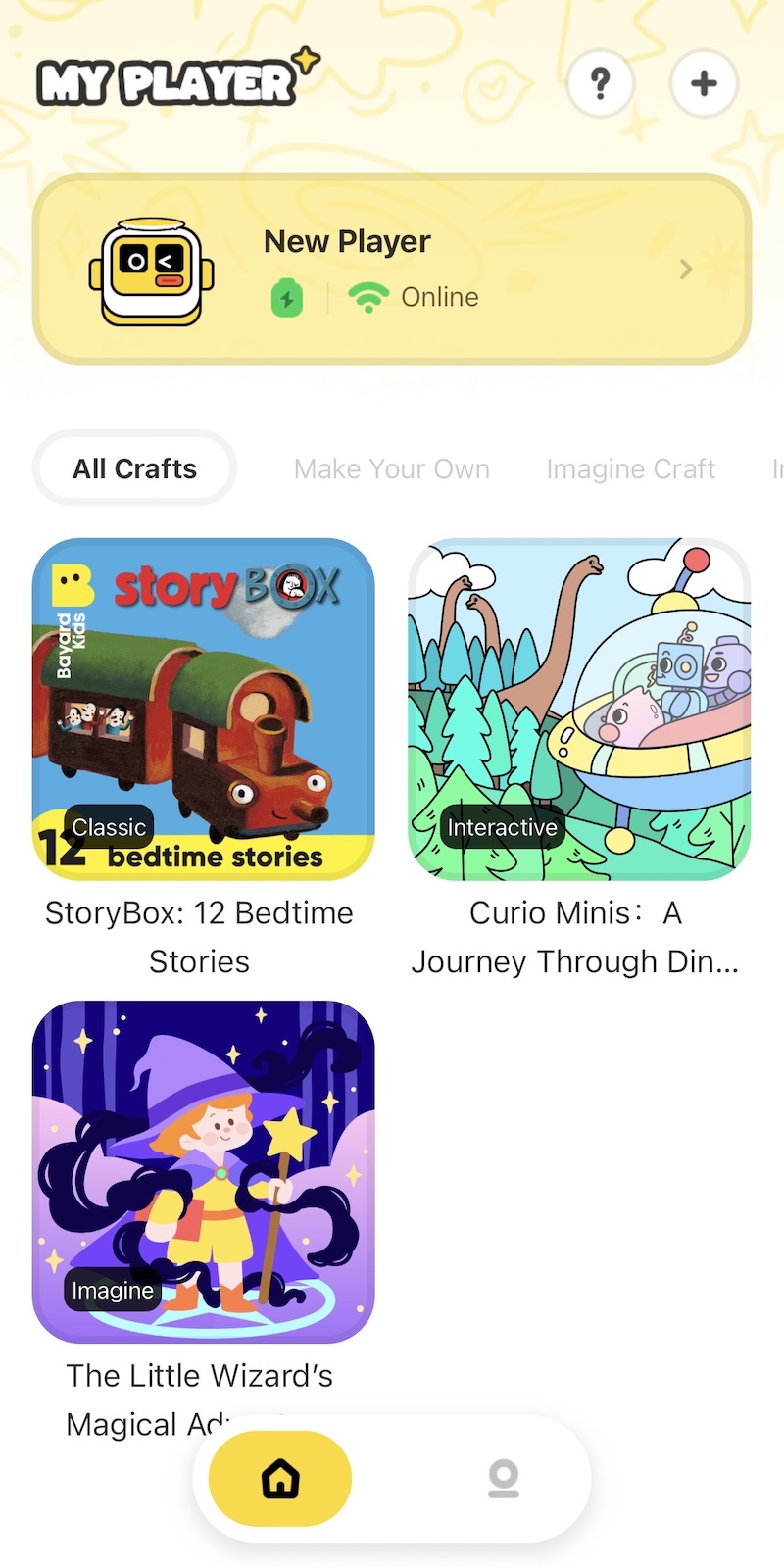Switch to the profile tab

(x=504, y=1478)
